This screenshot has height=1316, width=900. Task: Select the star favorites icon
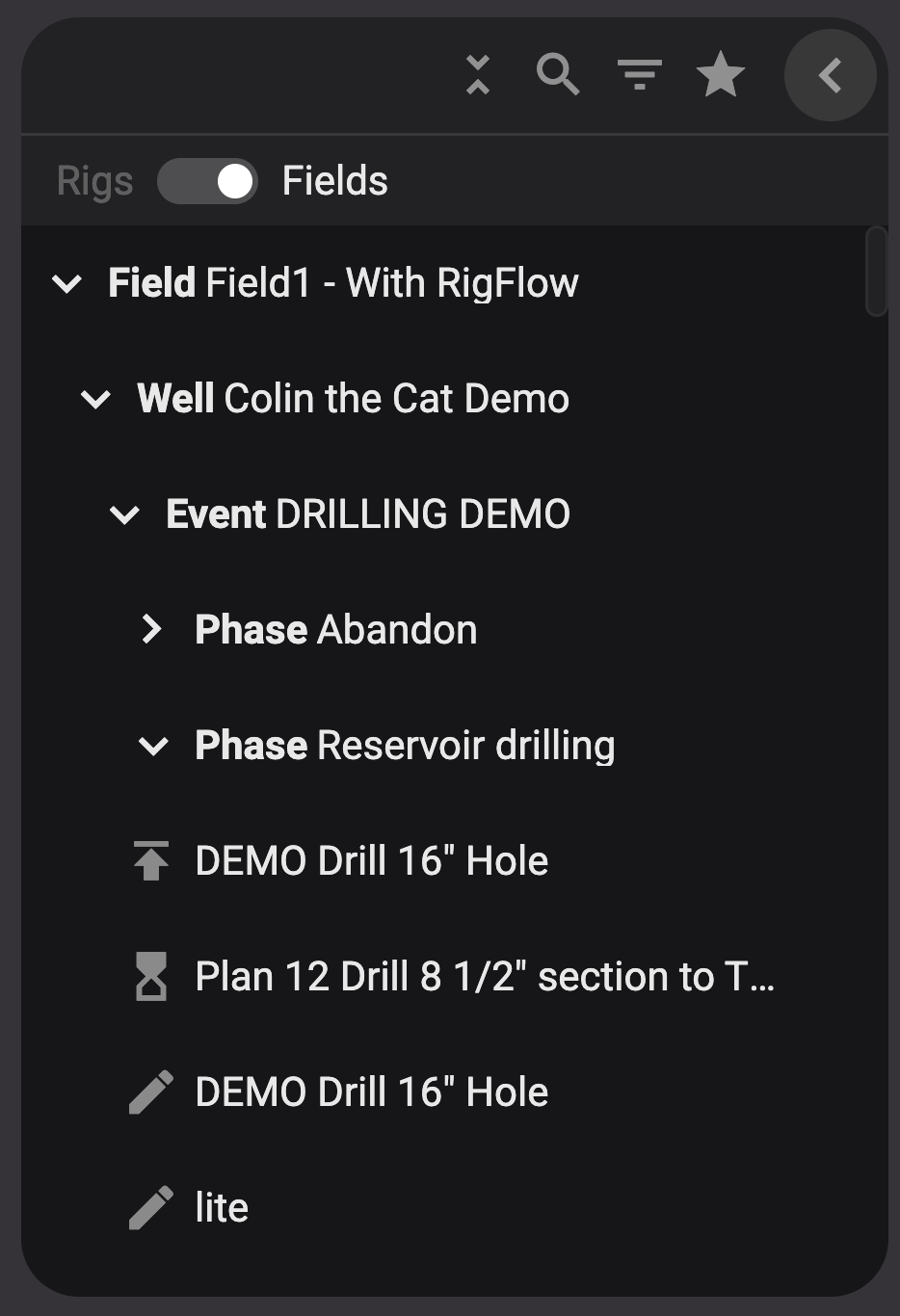pos(720,74)
